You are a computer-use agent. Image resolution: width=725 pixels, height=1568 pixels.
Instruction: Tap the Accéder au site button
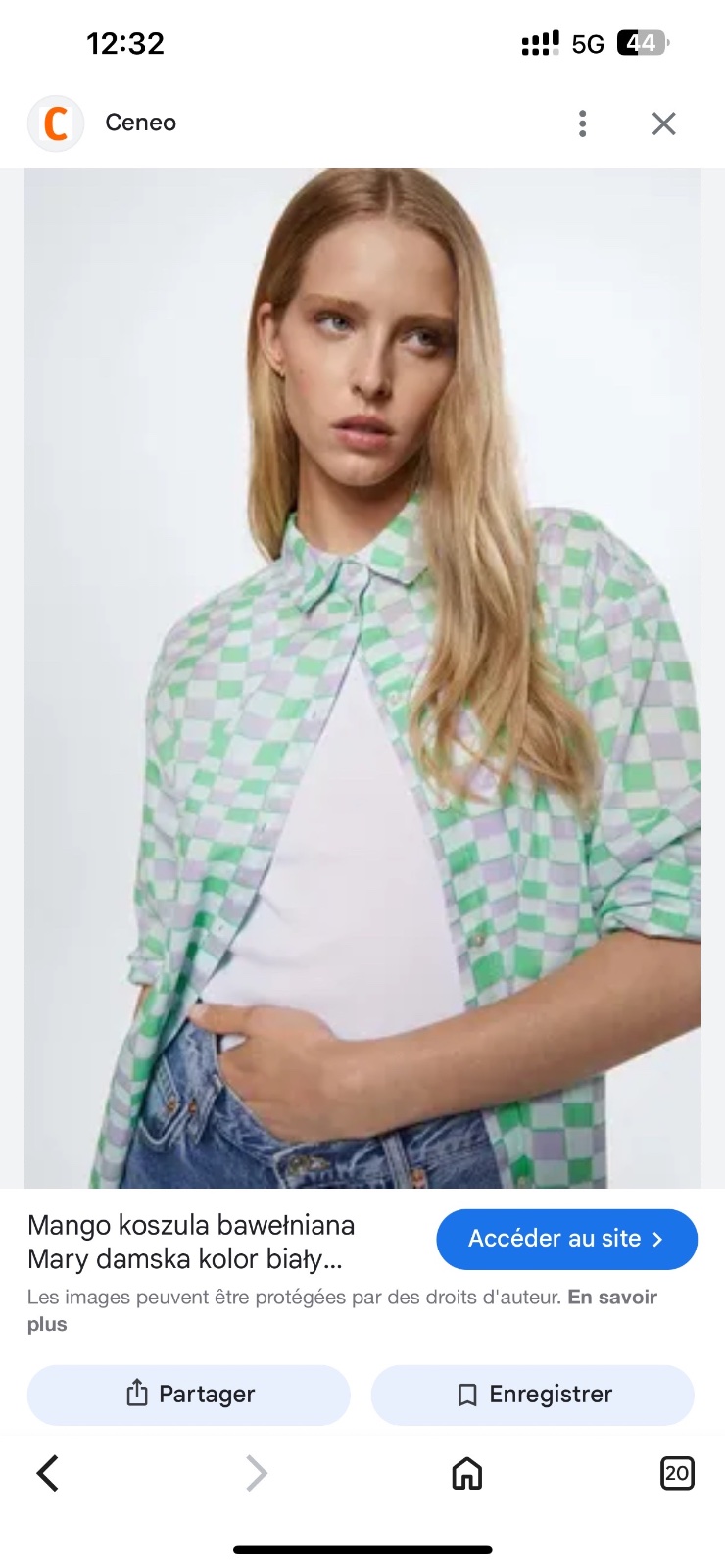click(x=566, y=1239)
